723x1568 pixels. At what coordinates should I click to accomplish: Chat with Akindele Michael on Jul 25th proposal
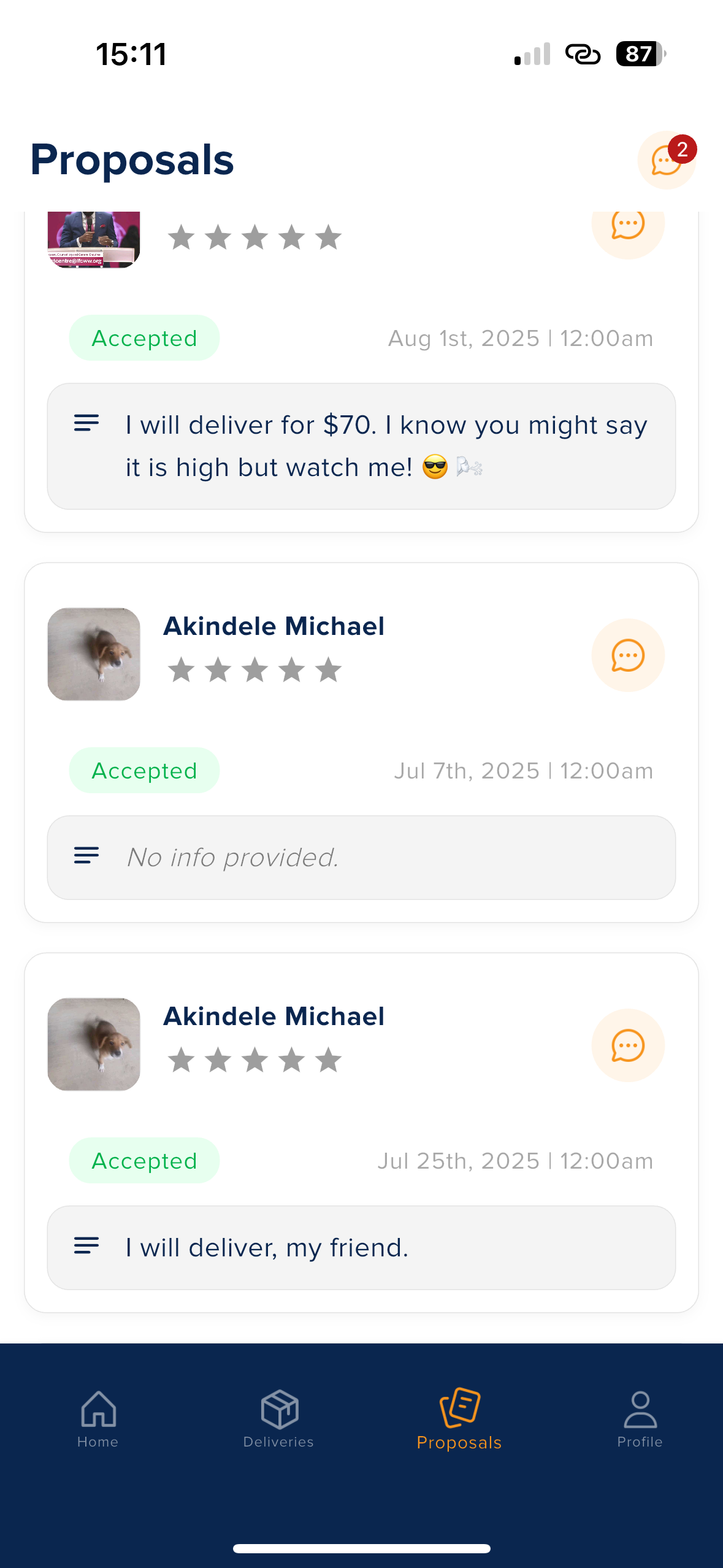(627, 1045)
